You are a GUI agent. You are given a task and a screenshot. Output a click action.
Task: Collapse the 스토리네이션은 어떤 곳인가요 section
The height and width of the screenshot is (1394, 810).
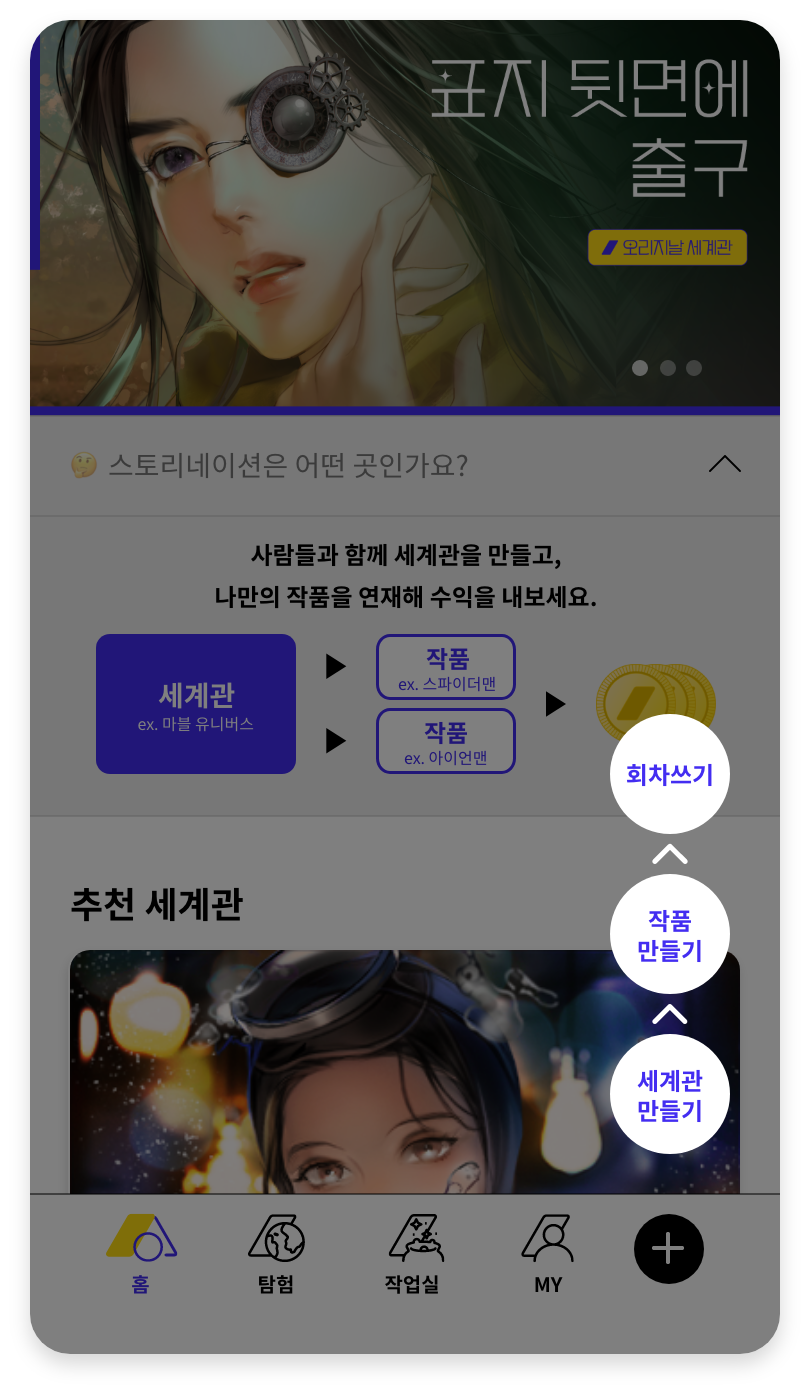click(724, 464)
